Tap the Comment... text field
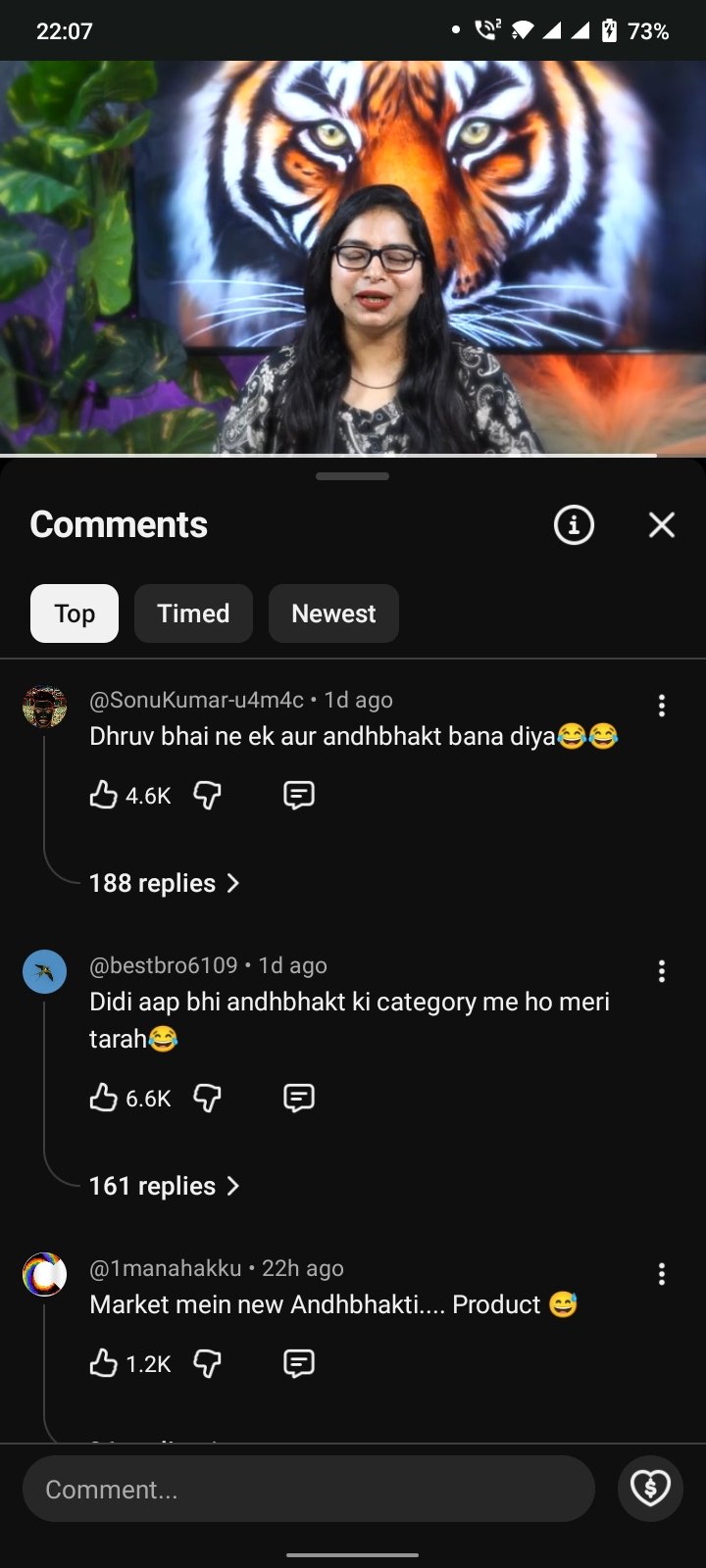Viewport: 706px width, 1568px height. 308,1490
